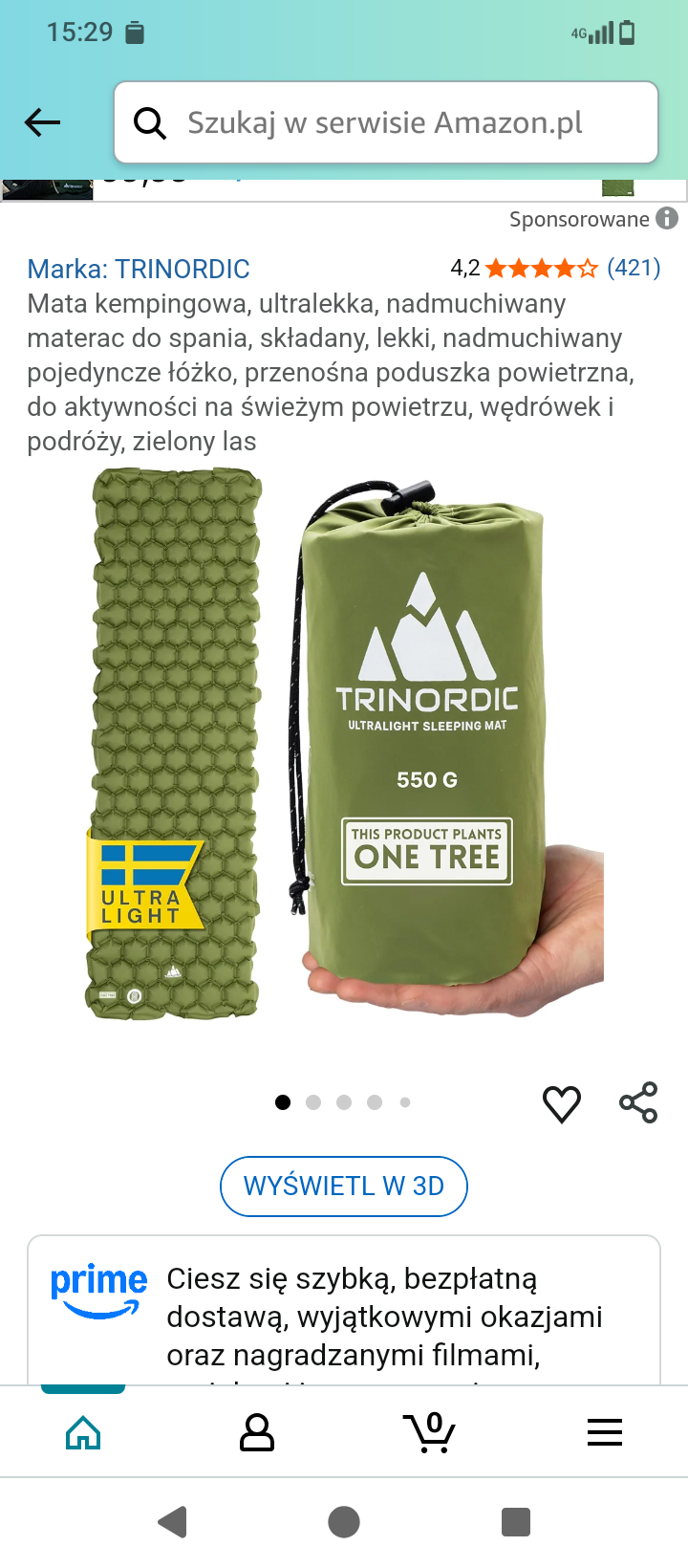Open the Prime delivery offer card

(x=344, y=1315)
